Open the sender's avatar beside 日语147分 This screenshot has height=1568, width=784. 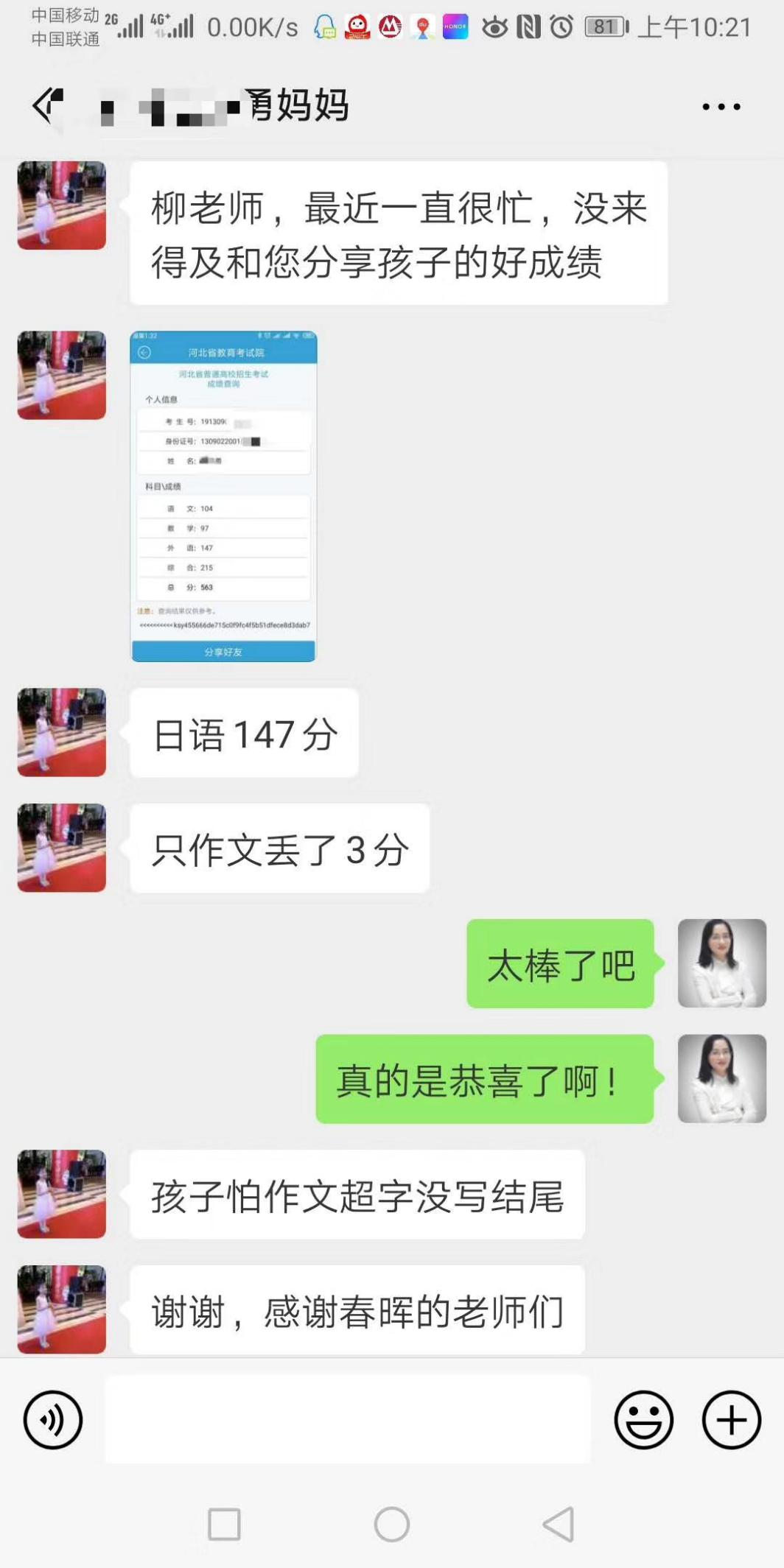click(62, 732)
